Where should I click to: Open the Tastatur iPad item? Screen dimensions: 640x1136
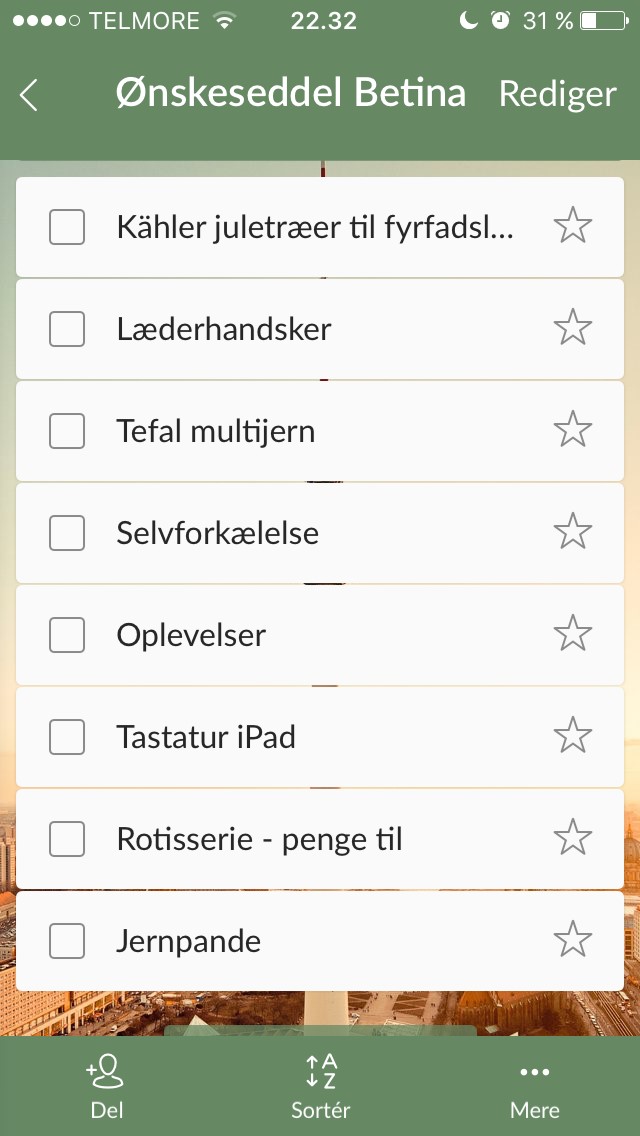(x=320, y=737)
